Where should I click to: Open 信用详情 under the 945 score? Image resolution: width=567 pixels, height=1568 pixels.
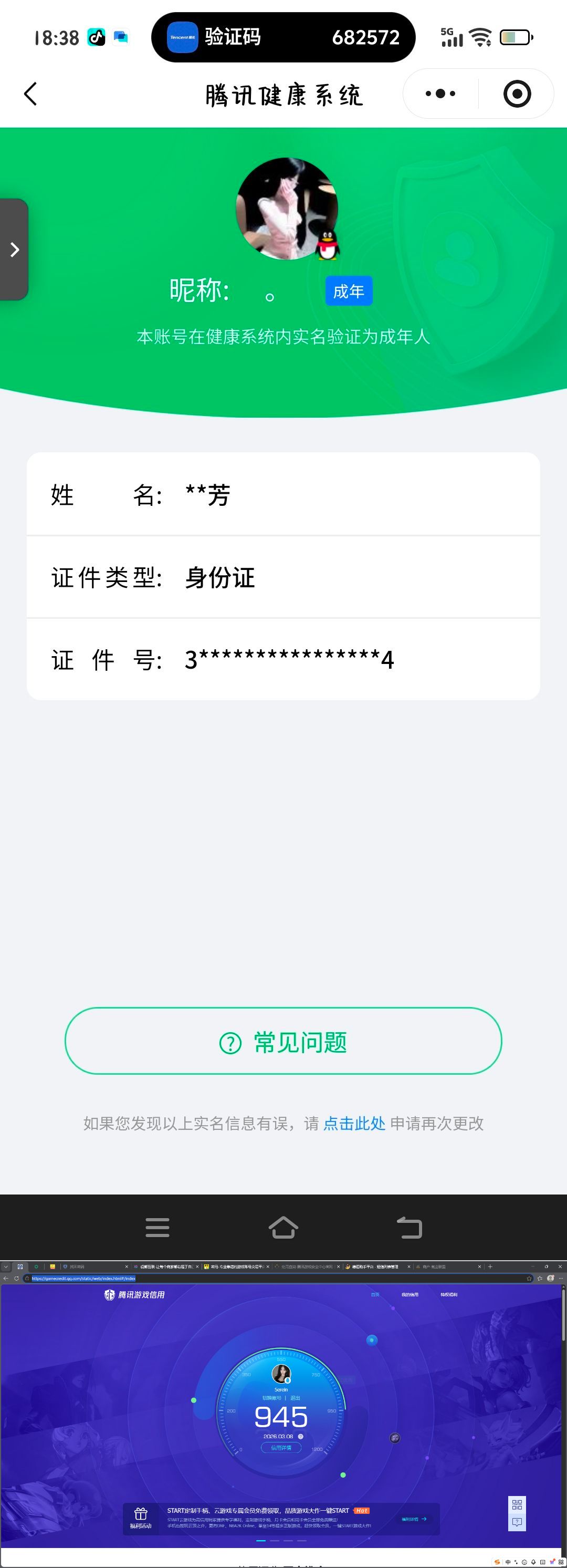(x=282, y=1447)
